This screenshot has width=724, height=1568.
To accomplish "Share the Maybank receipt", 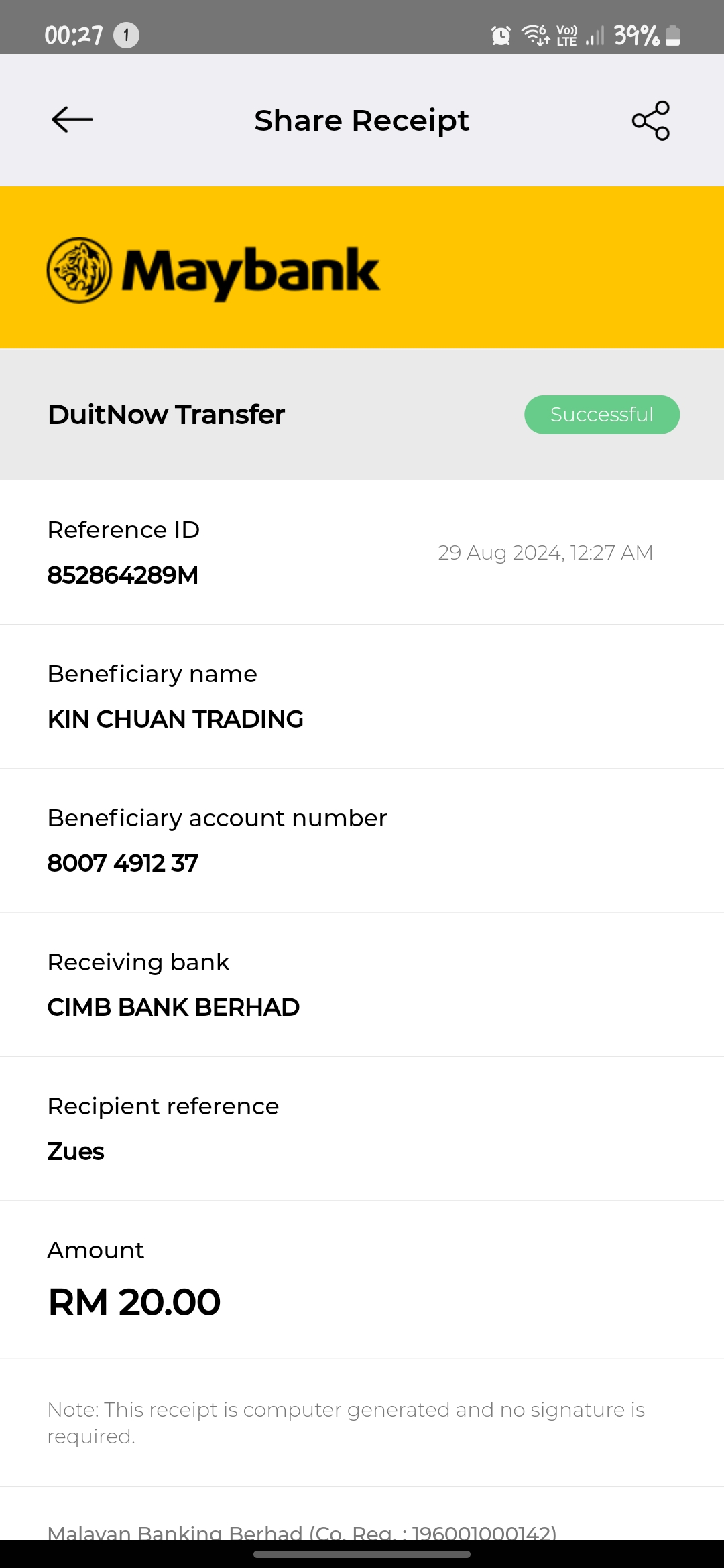I will 650,121.
